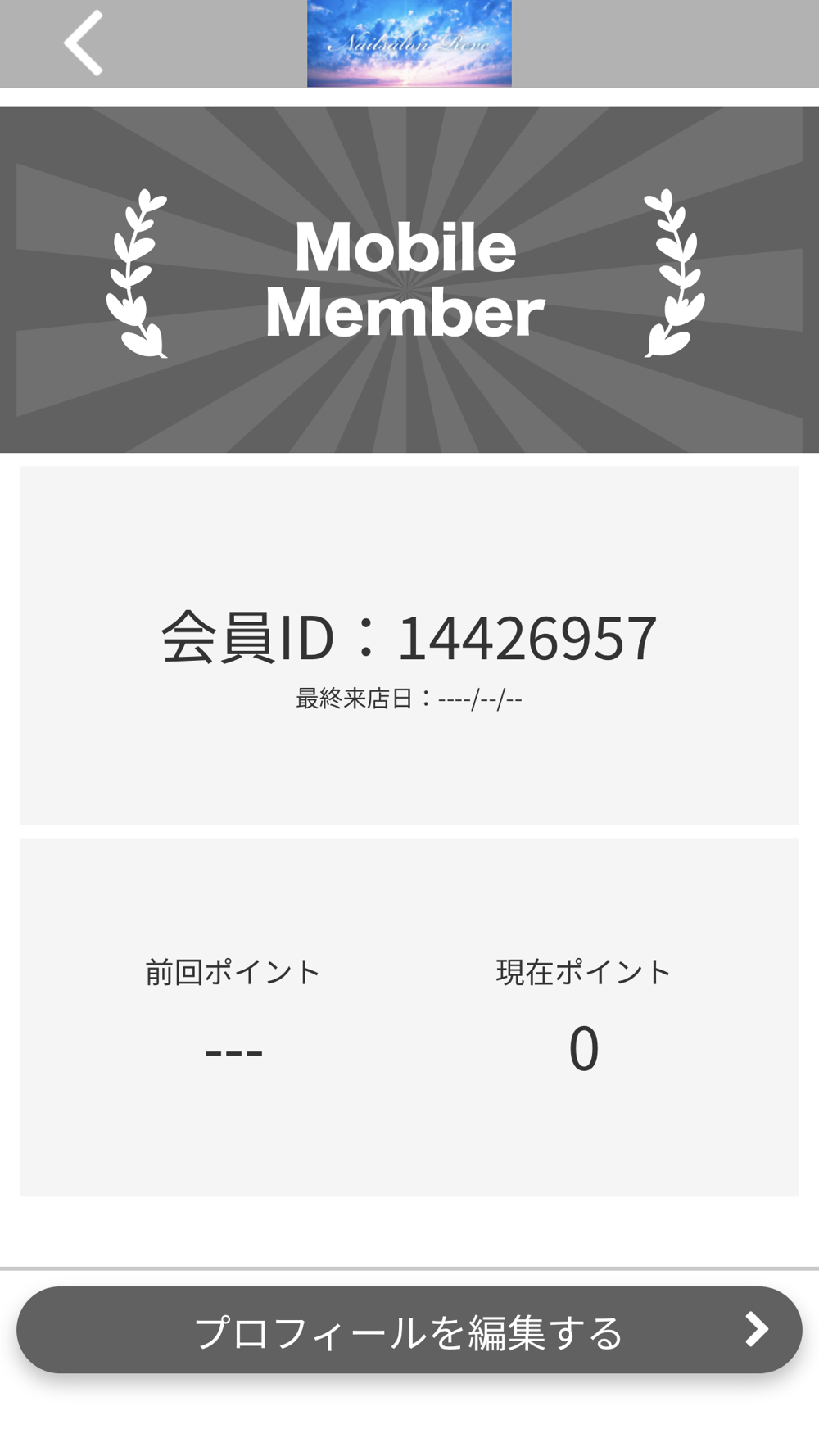Go back using the top-left arrow
819x1456 pixels.
(x=84, y=43)
